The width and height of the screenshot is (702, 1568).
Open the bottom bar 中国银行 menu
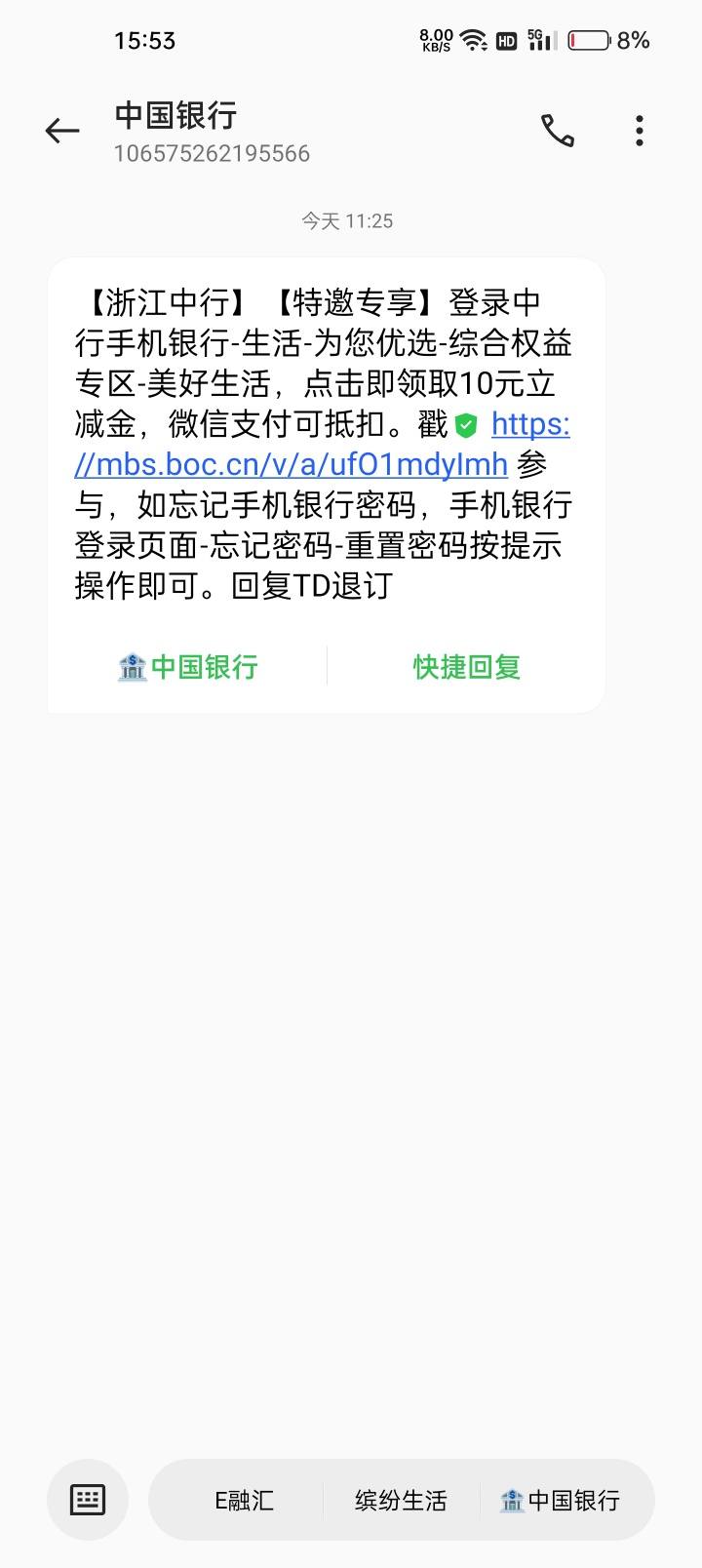click(x=560, y=1501)
